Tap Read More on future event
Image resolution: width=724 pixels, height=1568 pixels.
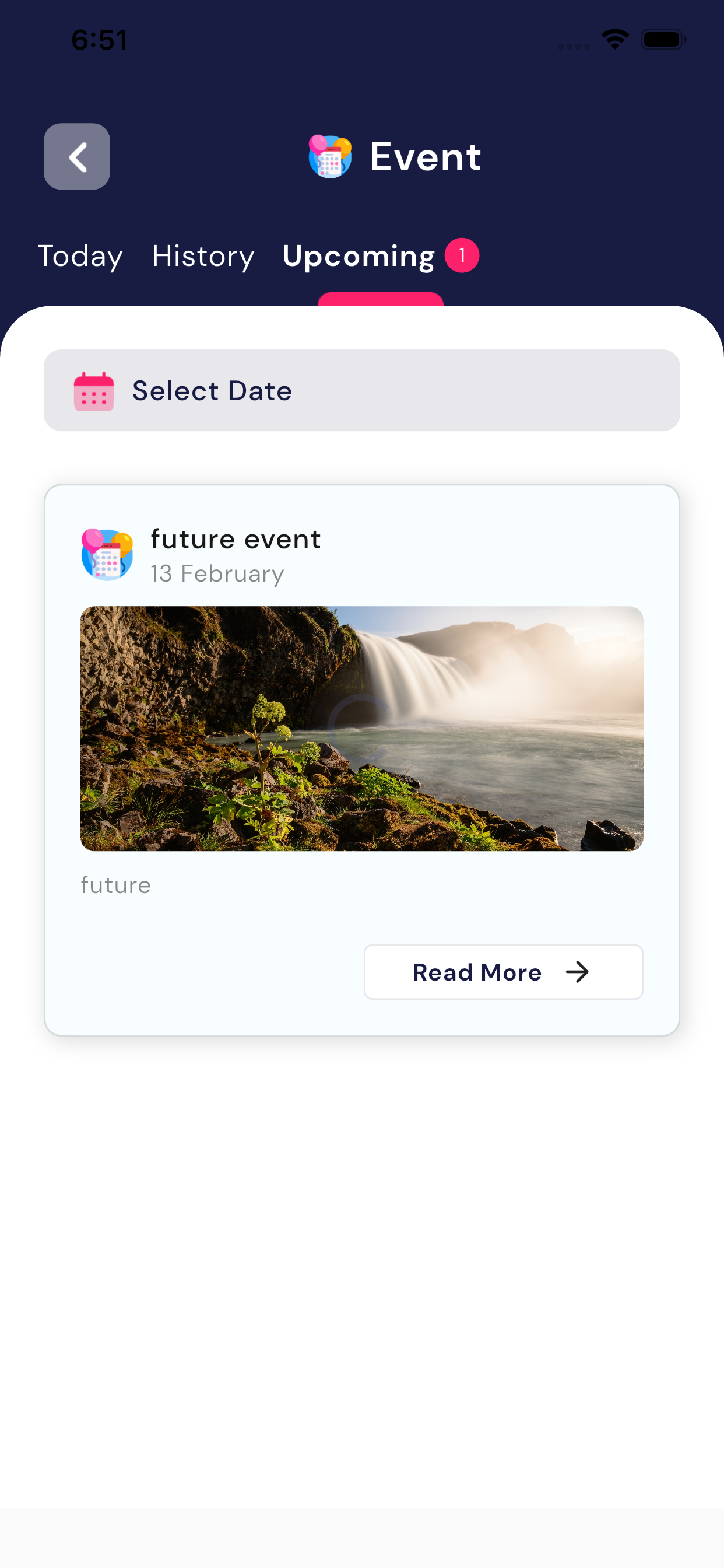click(502, 971)
